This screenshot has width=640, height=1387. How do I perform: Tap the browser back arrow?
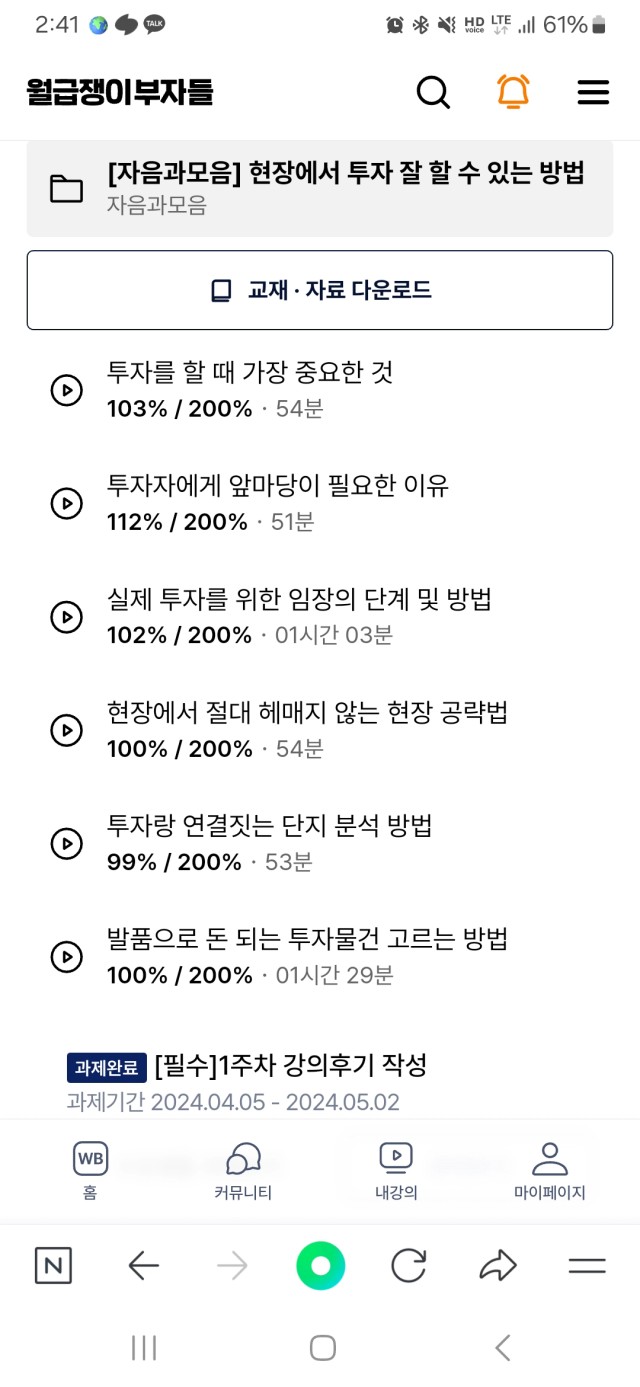click(144, 1266)
